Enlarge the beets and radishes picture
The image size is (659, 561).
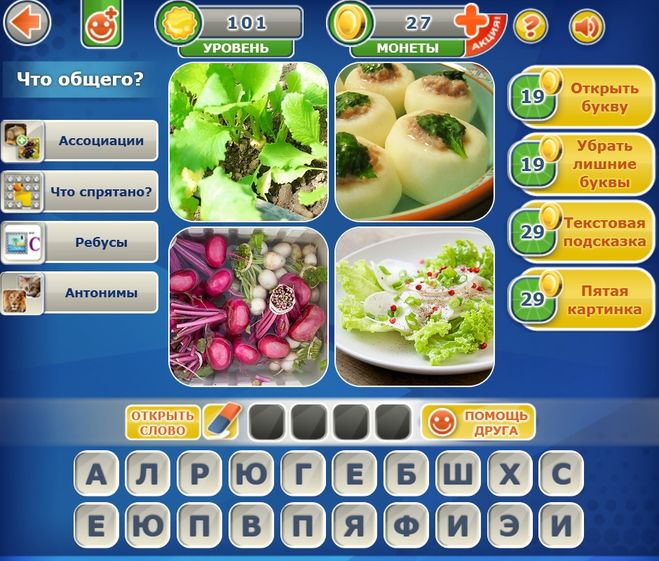tap(249, 306)
